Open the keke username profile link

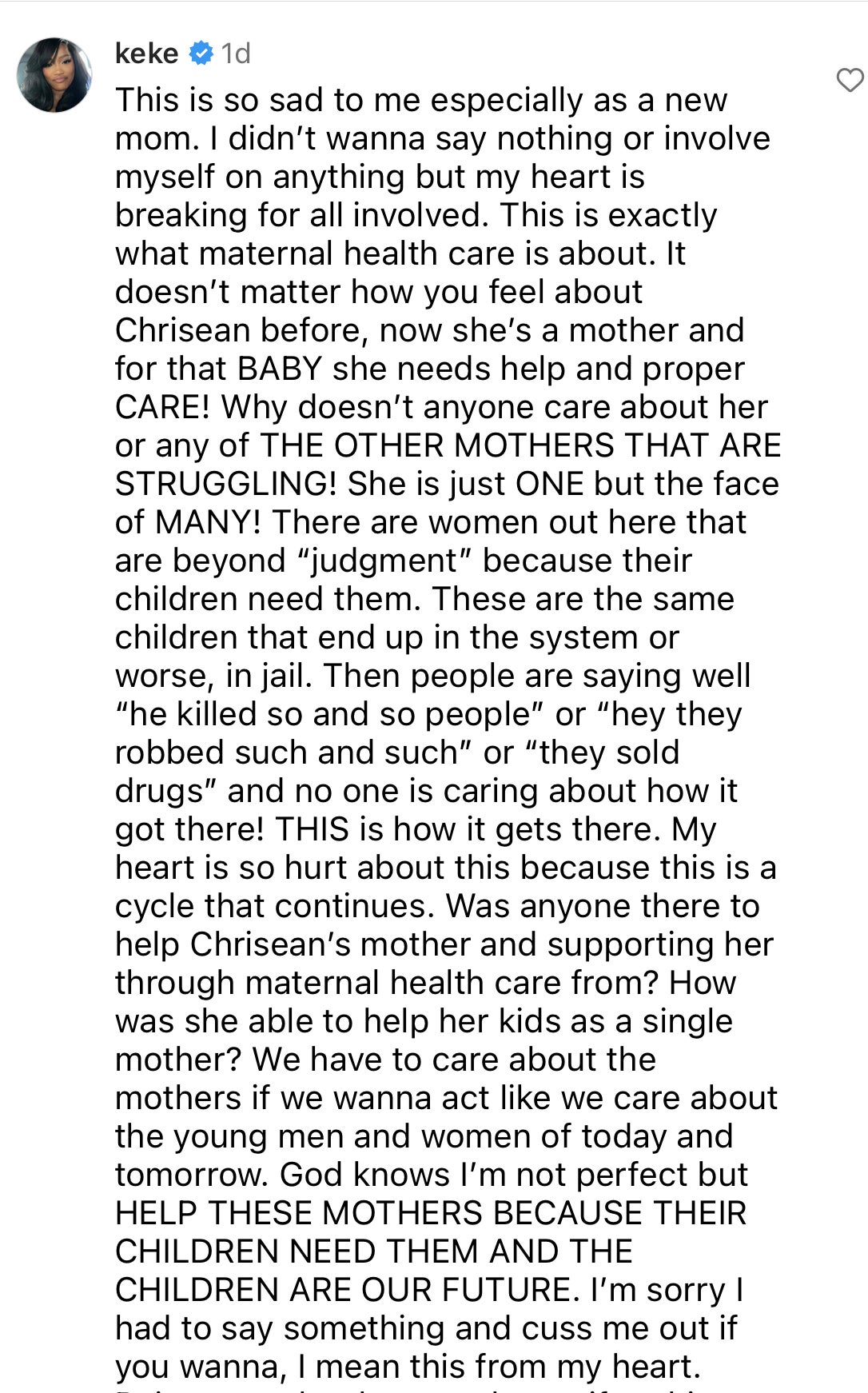[147, 54]
